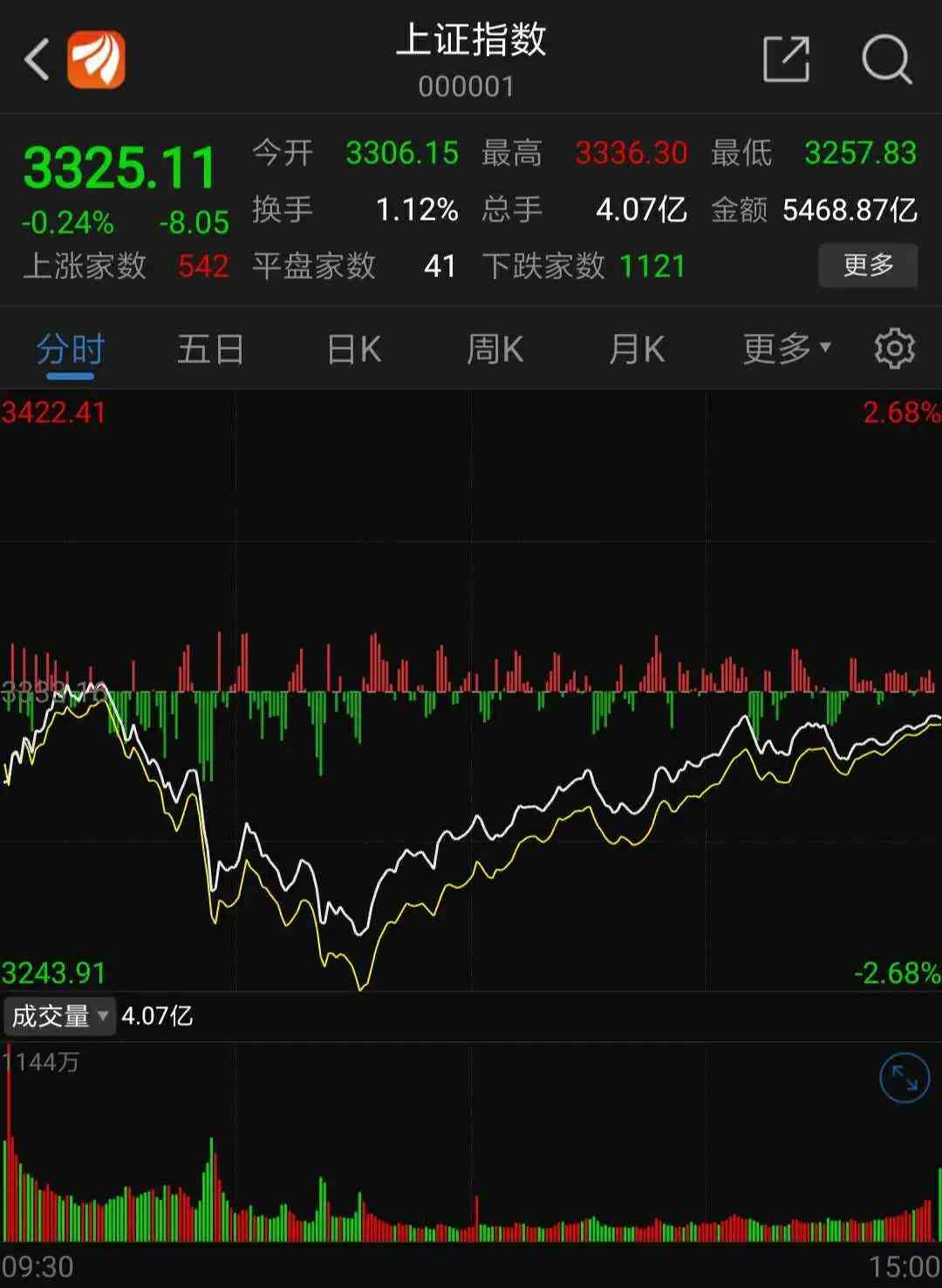The width and height of the screenshot is (942, 1288).
Task: Tap the tallest volume bar at market open
Action: [x=9, y=1134]
